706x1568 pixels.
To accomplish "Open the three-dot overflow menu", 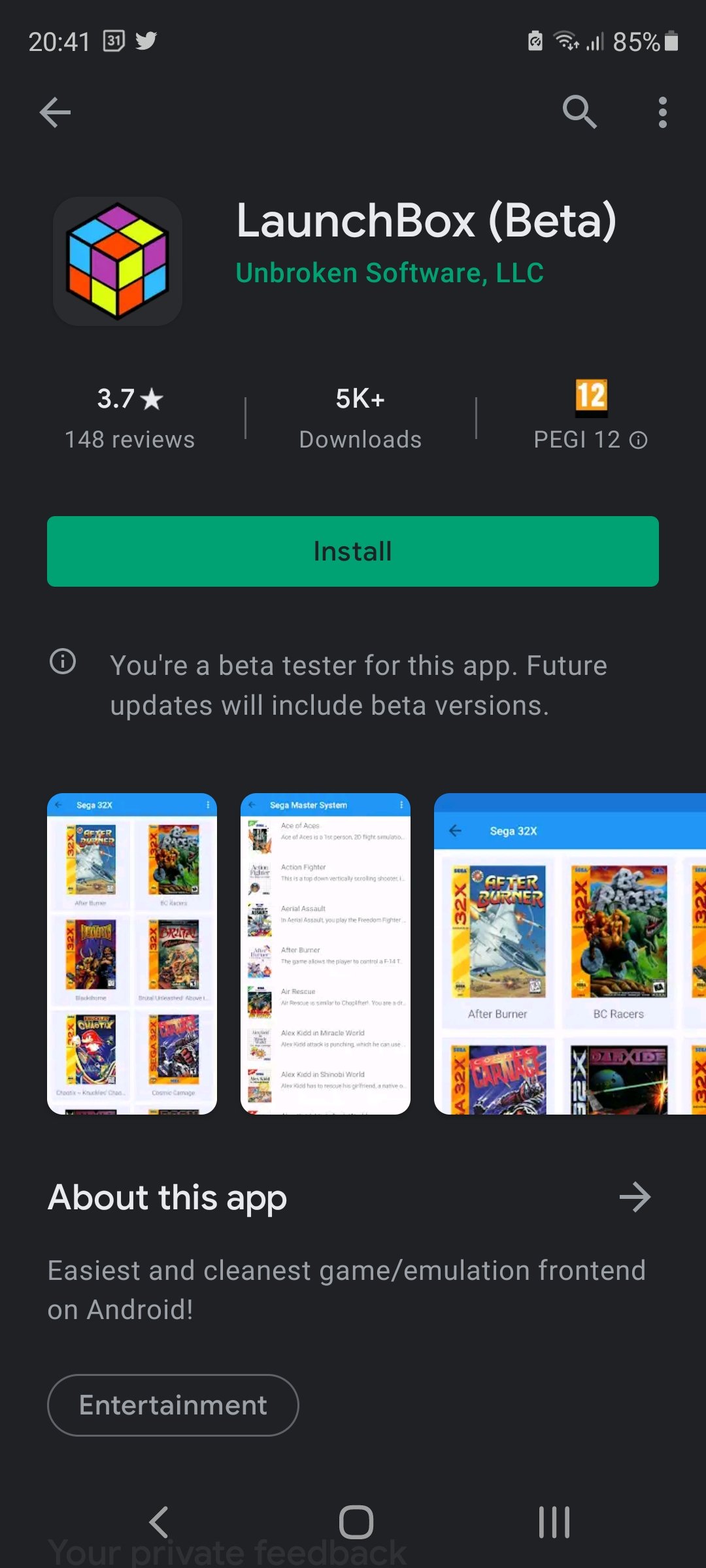I will coord(663,112).
